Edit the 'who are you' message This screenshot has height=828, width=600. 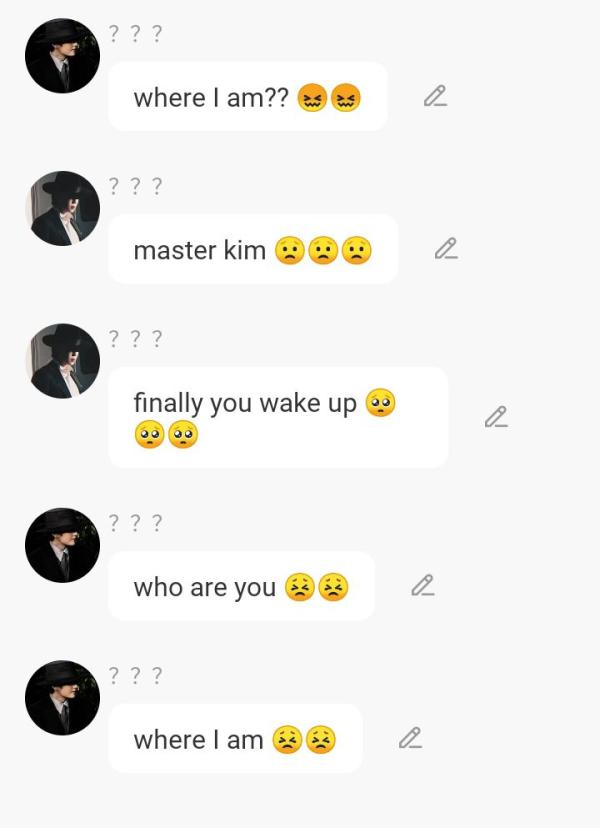tap(422, 585)
